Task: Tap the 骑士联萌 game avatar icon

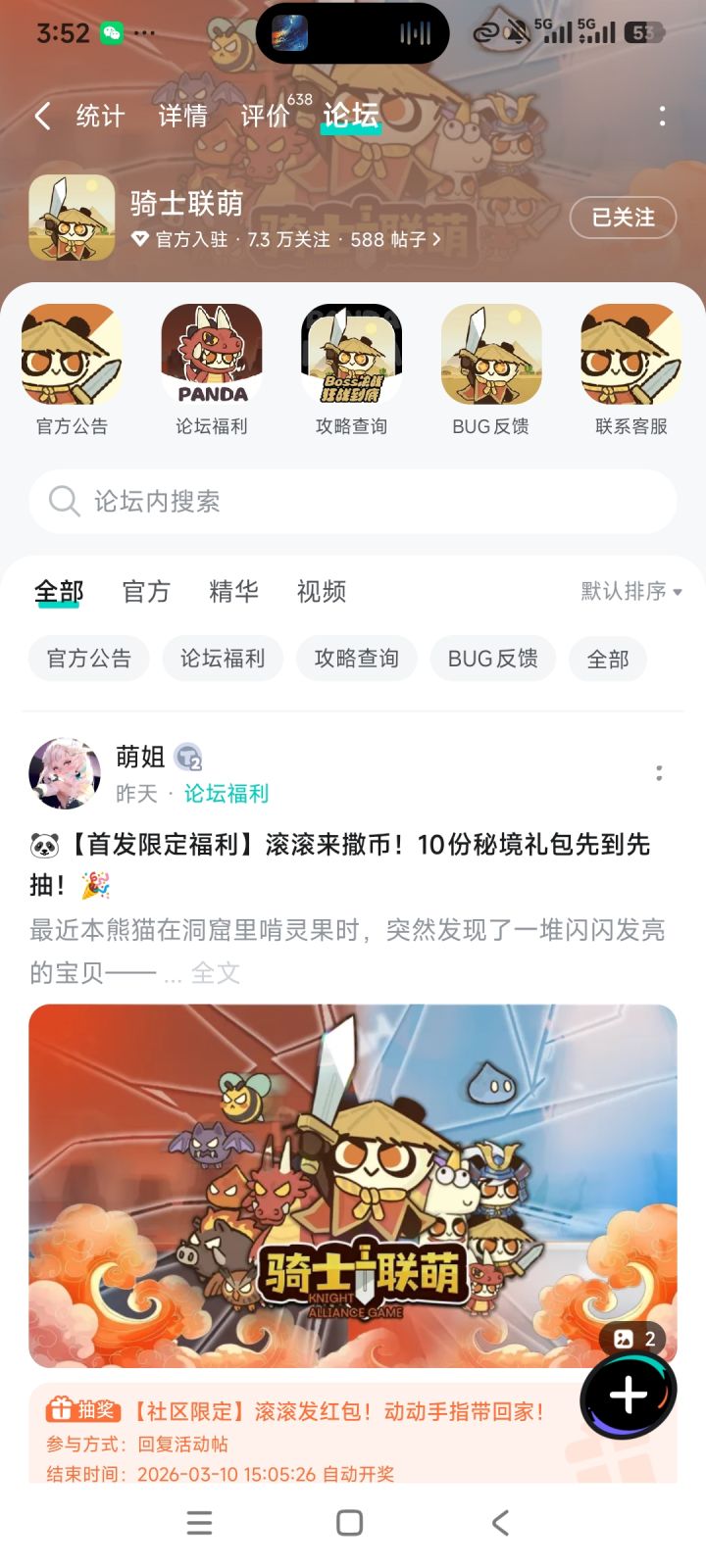Action: [71, 217]
